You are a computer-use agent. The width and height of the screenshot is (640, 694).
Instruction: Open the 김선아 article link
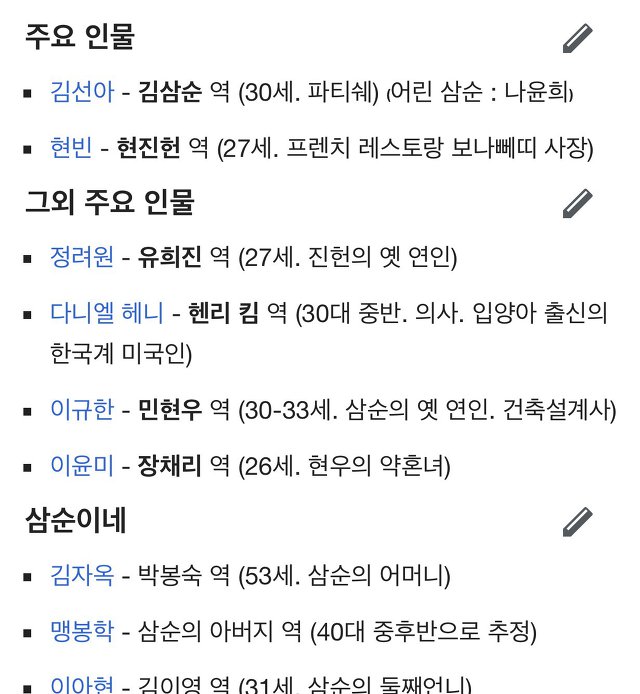[x=82, y=94]
